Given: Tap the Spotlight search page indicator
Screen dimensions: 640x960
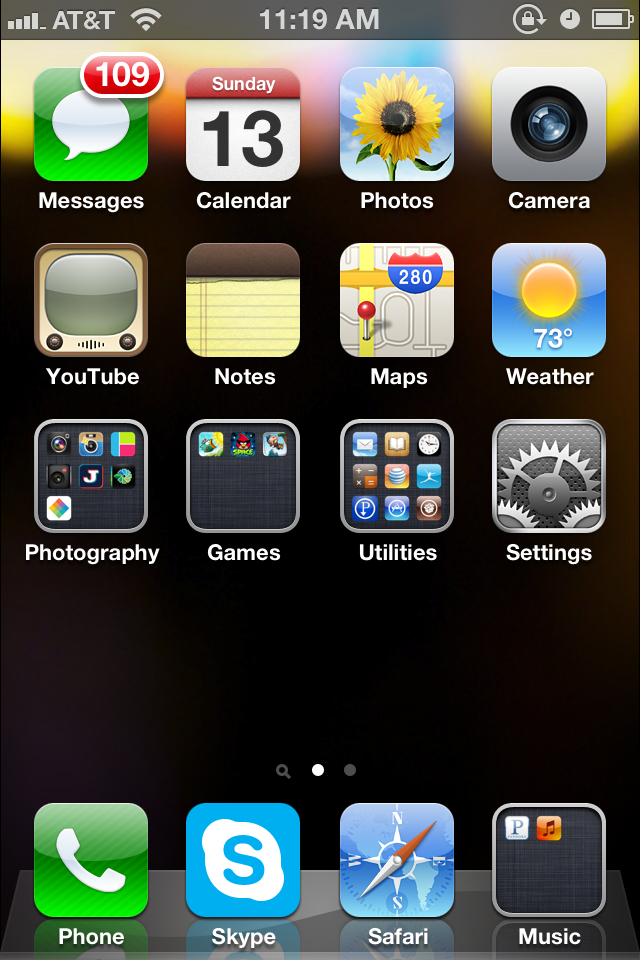Looking at the screenshot, I should [x=284, y=771].
